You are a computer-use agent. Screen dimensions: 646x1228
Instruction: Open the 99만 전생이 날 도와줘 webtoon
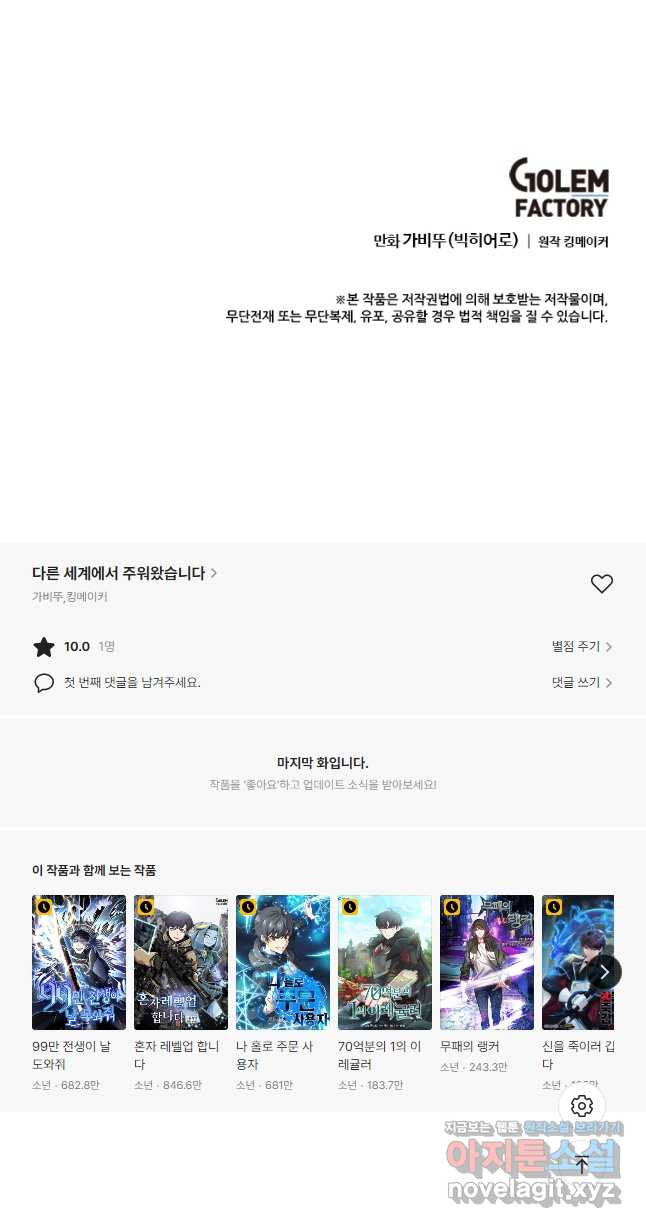click(79, 962)
